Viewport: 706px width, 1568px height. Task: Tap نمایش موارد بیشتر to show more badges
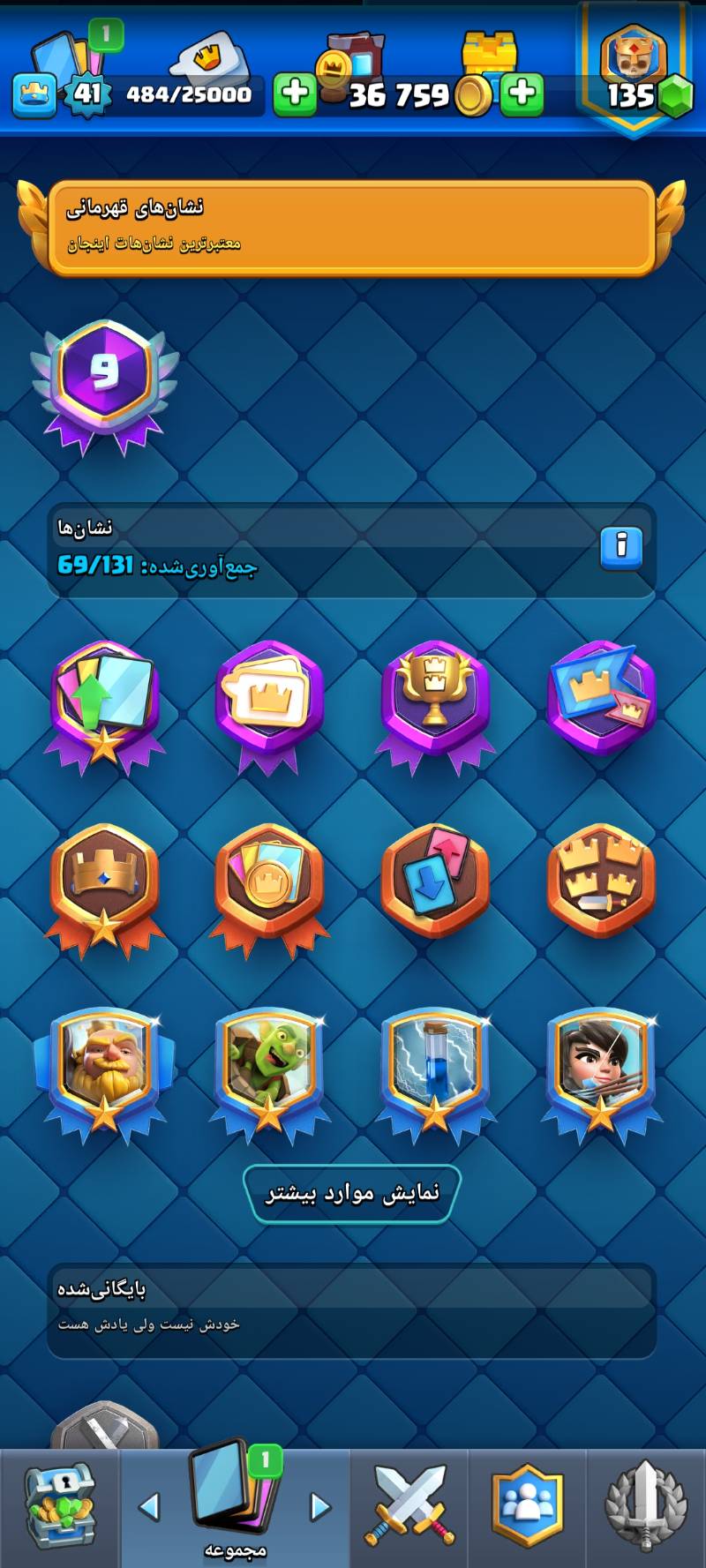click(352, 1193)
